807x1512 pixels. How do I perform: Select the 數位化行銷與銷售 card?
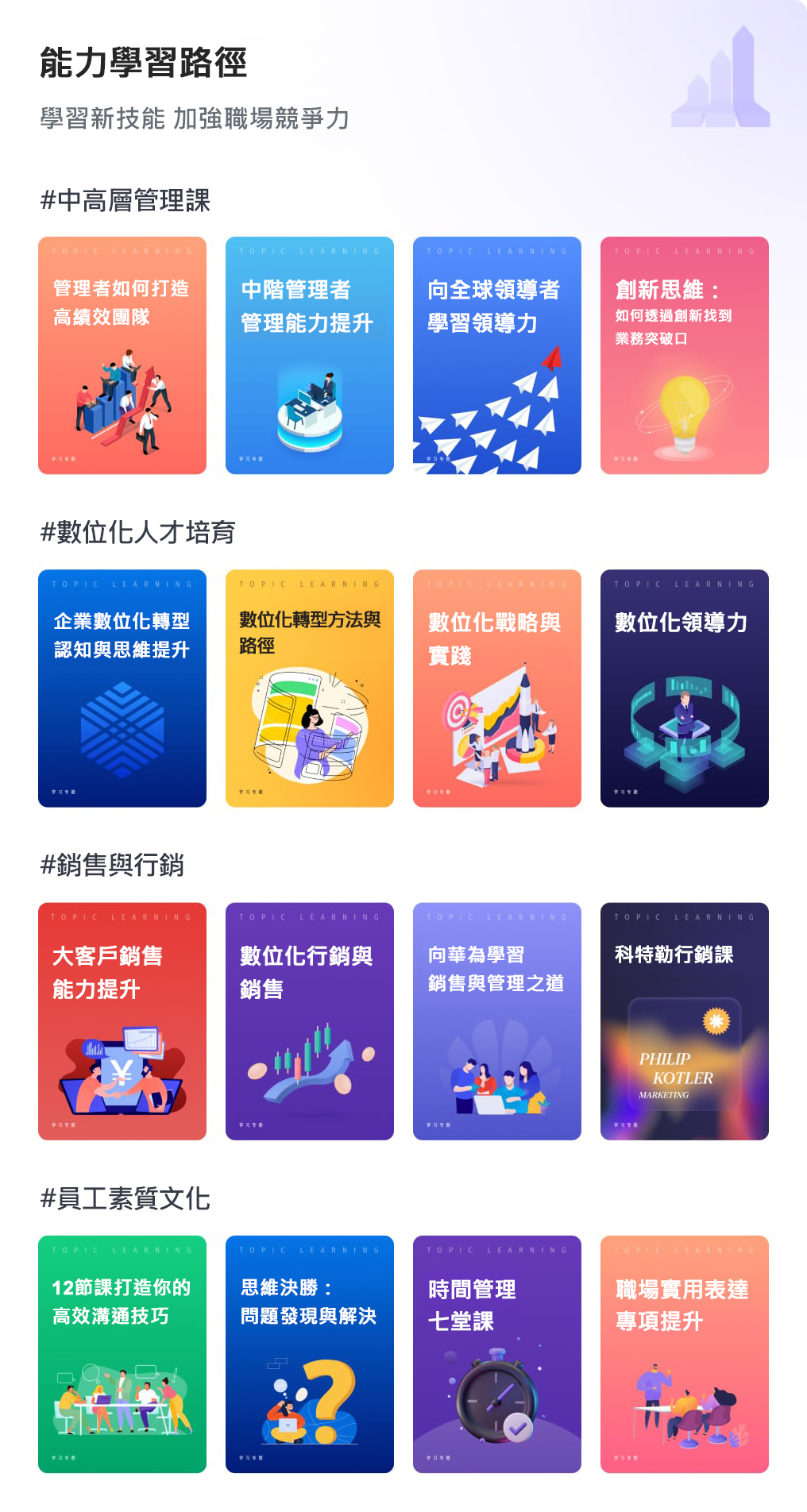310,1021
